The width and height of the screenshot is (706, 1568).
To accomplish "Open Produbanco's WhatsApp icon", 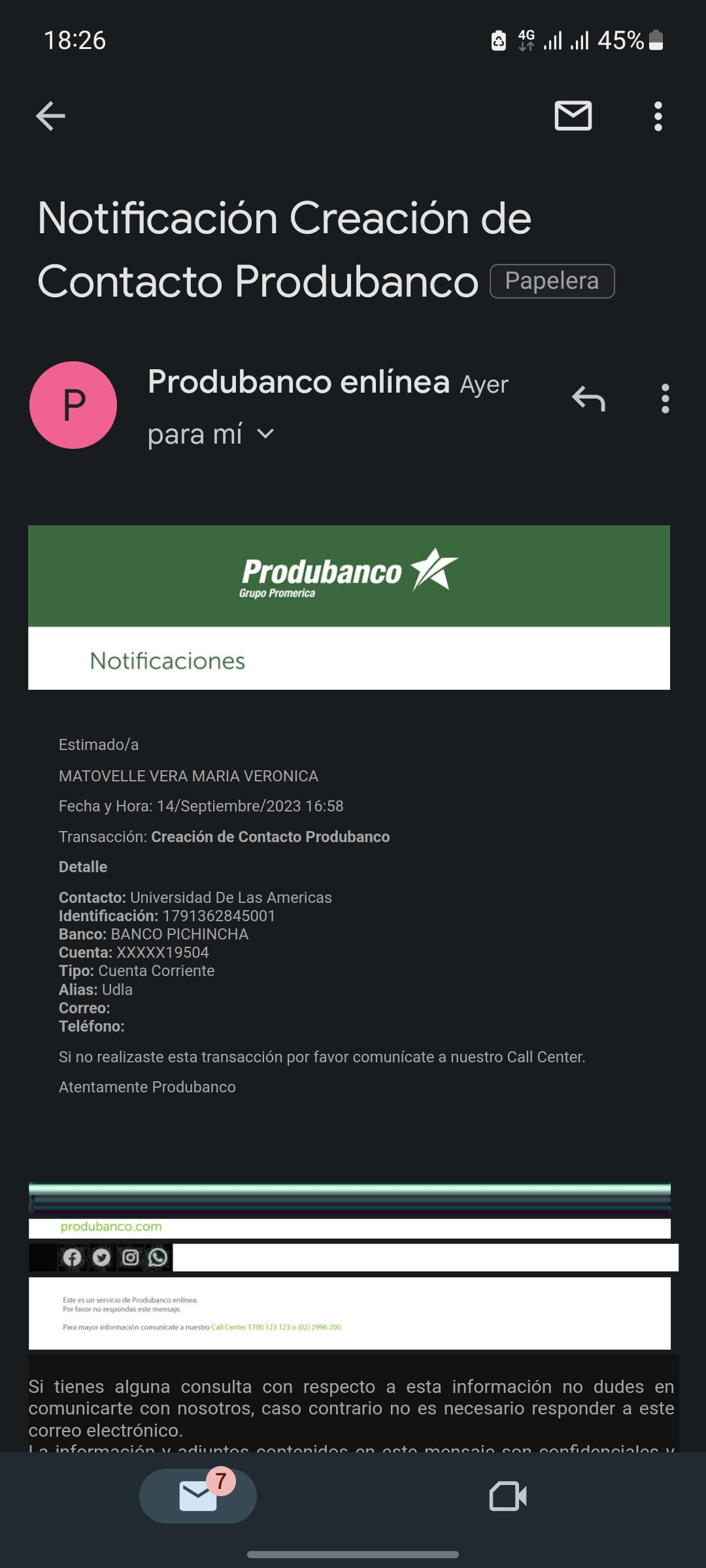I will coord(158,1258).
